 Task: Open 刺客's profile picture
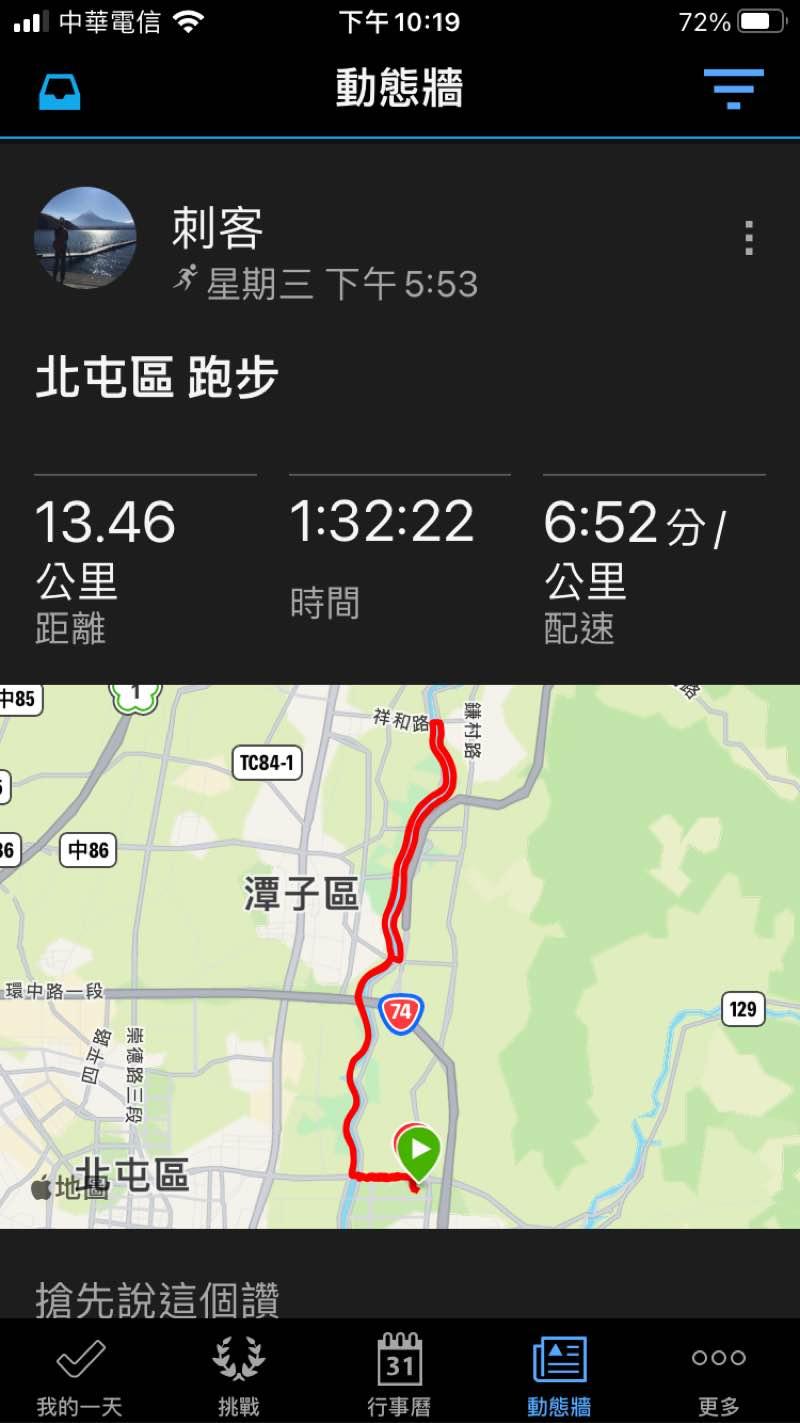tap(85, 238)
